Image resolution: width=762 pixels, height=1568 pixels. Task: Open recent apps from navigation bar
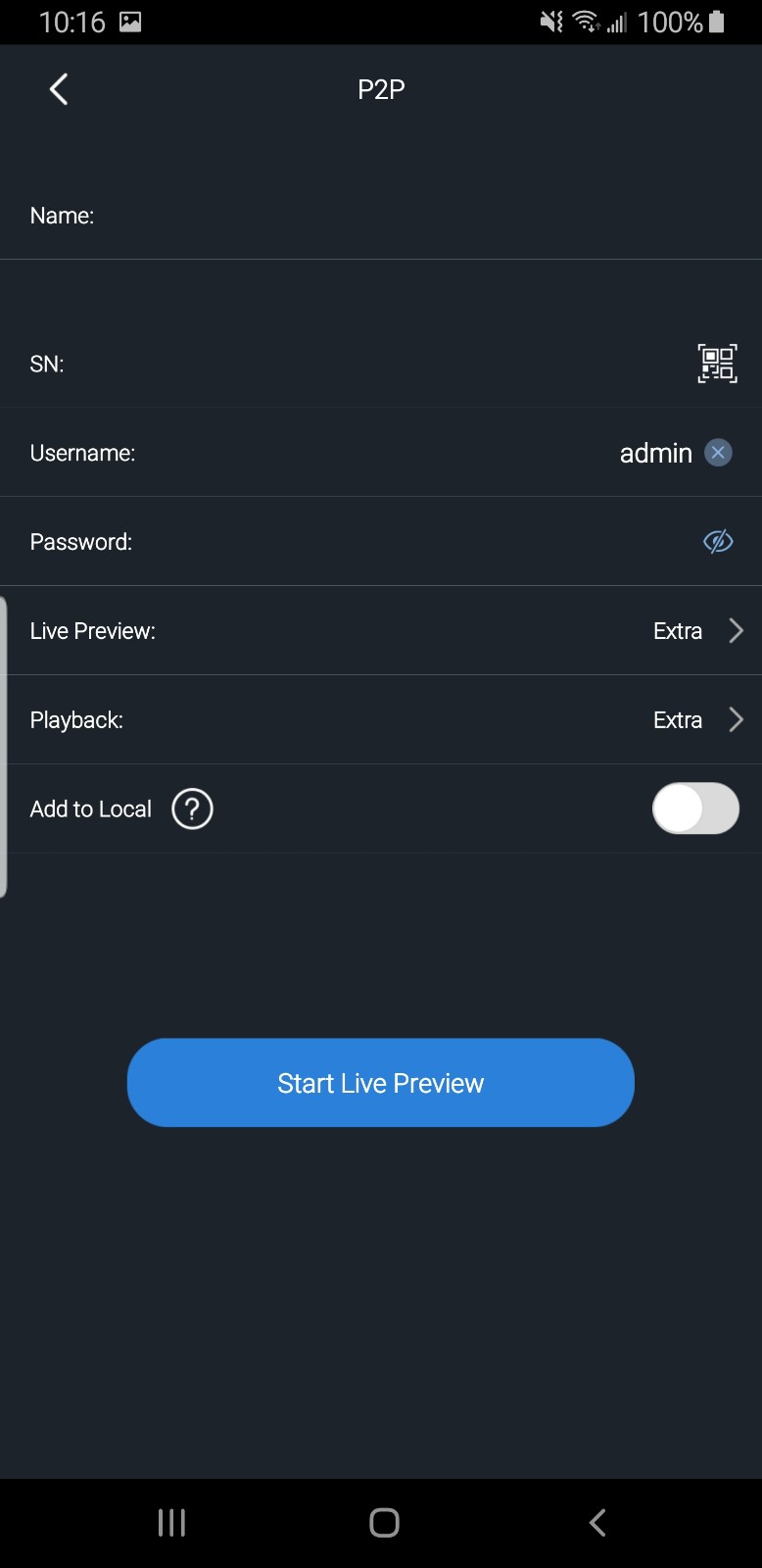click(171, 1522)
